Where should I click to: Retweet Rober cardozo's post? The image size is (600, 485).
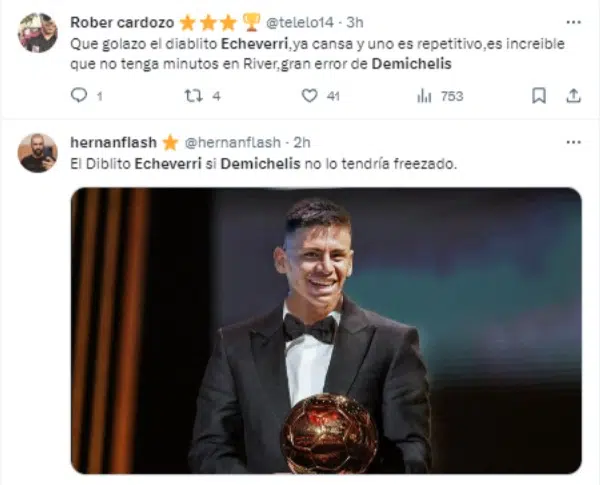[x=194, y=96]
